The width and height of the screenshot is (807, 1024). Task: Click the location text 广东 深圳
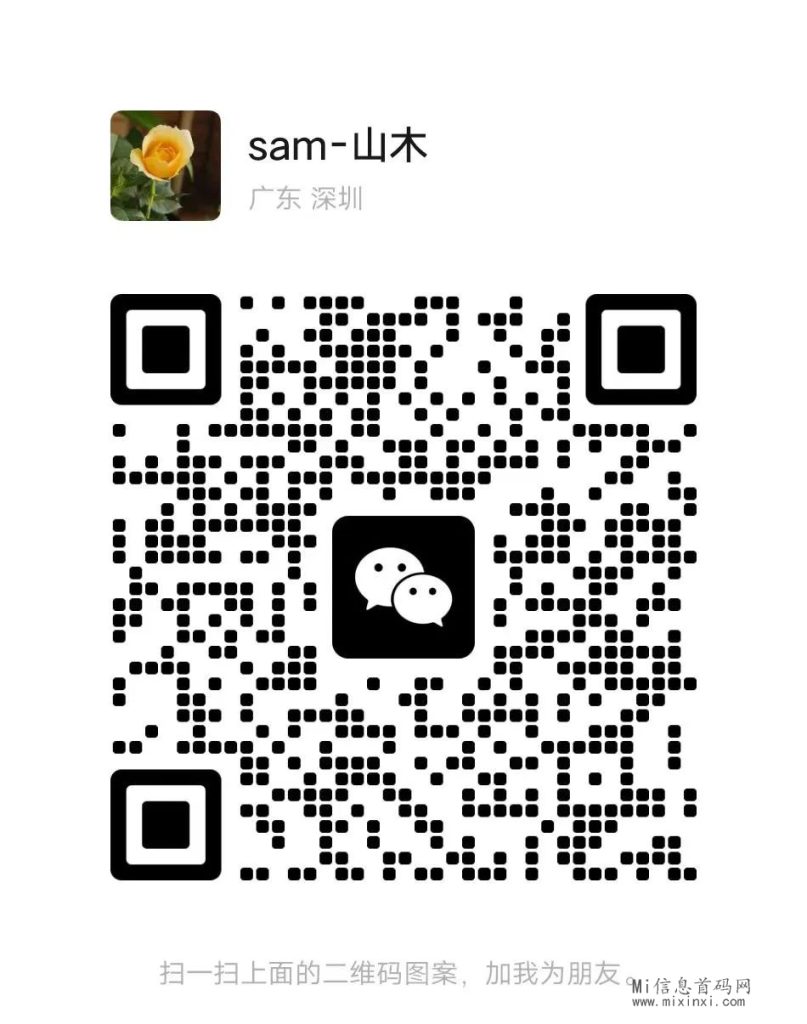coord(308,198)
